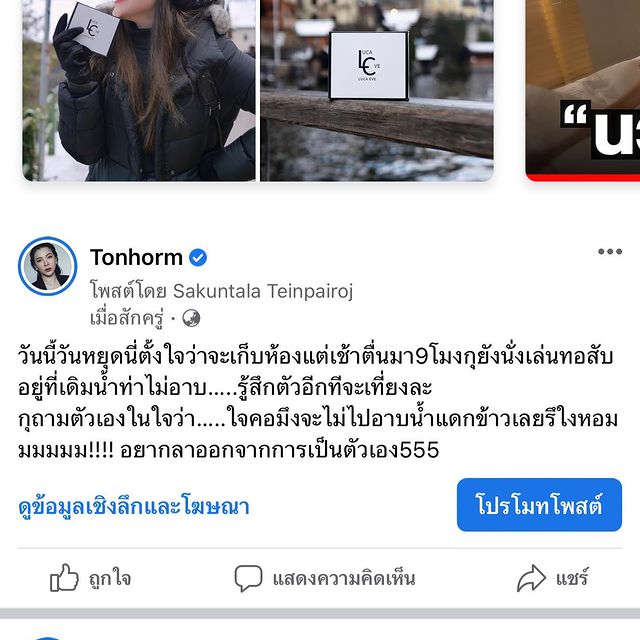Like the post with ถูกใจ

coord(91,578)
